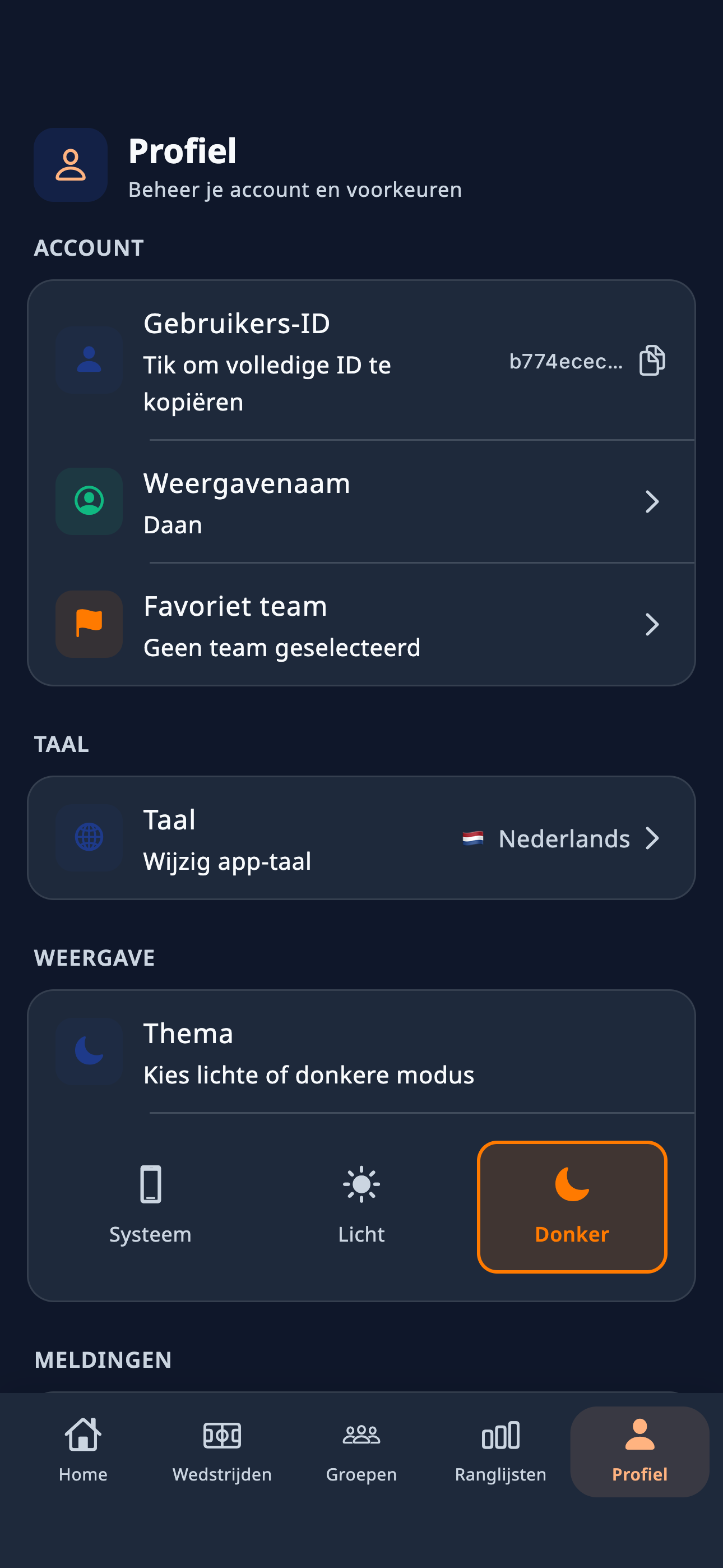Select the Wedstrijden icon in the bottom bar

[x=221, y=1434]
